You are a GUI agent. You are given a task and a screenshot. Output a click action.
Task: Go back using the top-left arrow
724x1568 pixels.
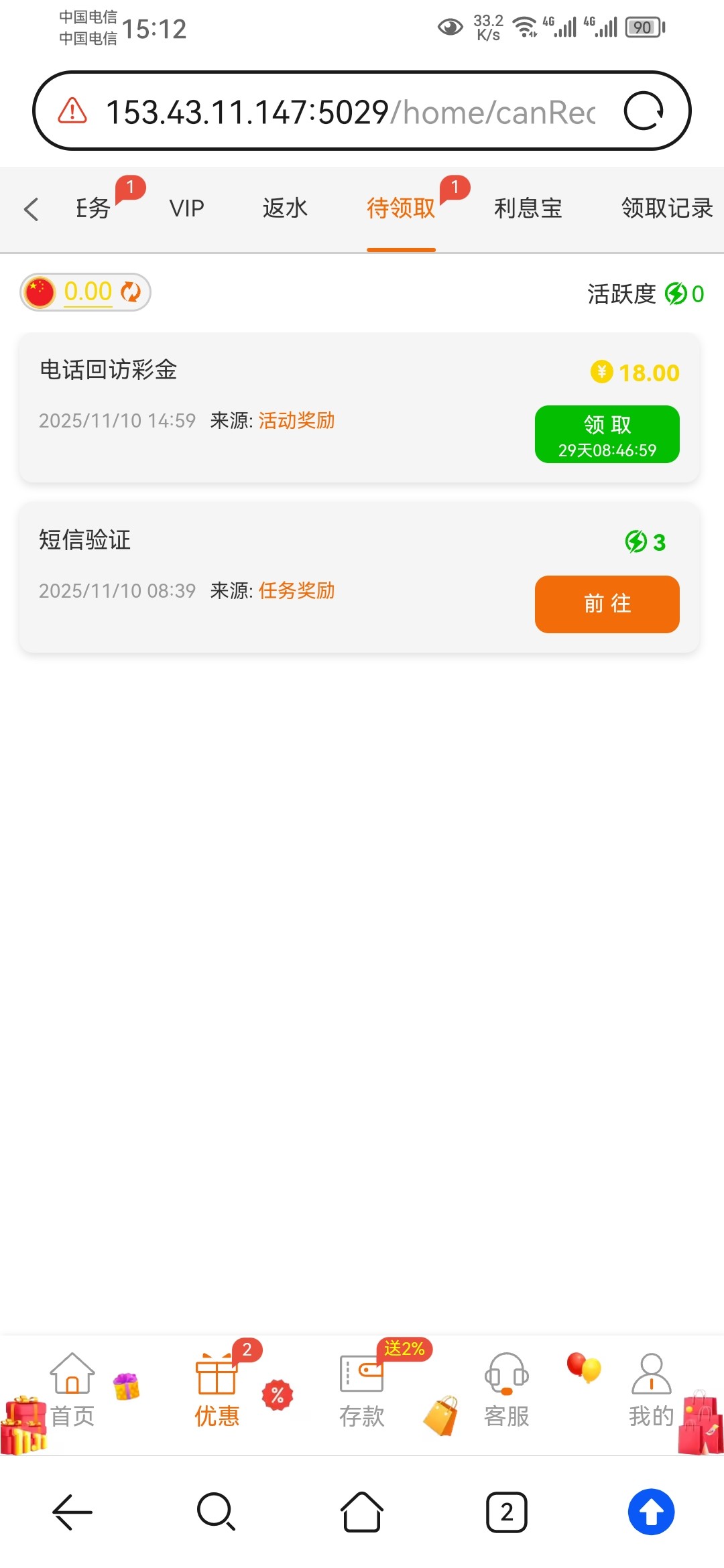pyautogui.click(x=31, y=209)
